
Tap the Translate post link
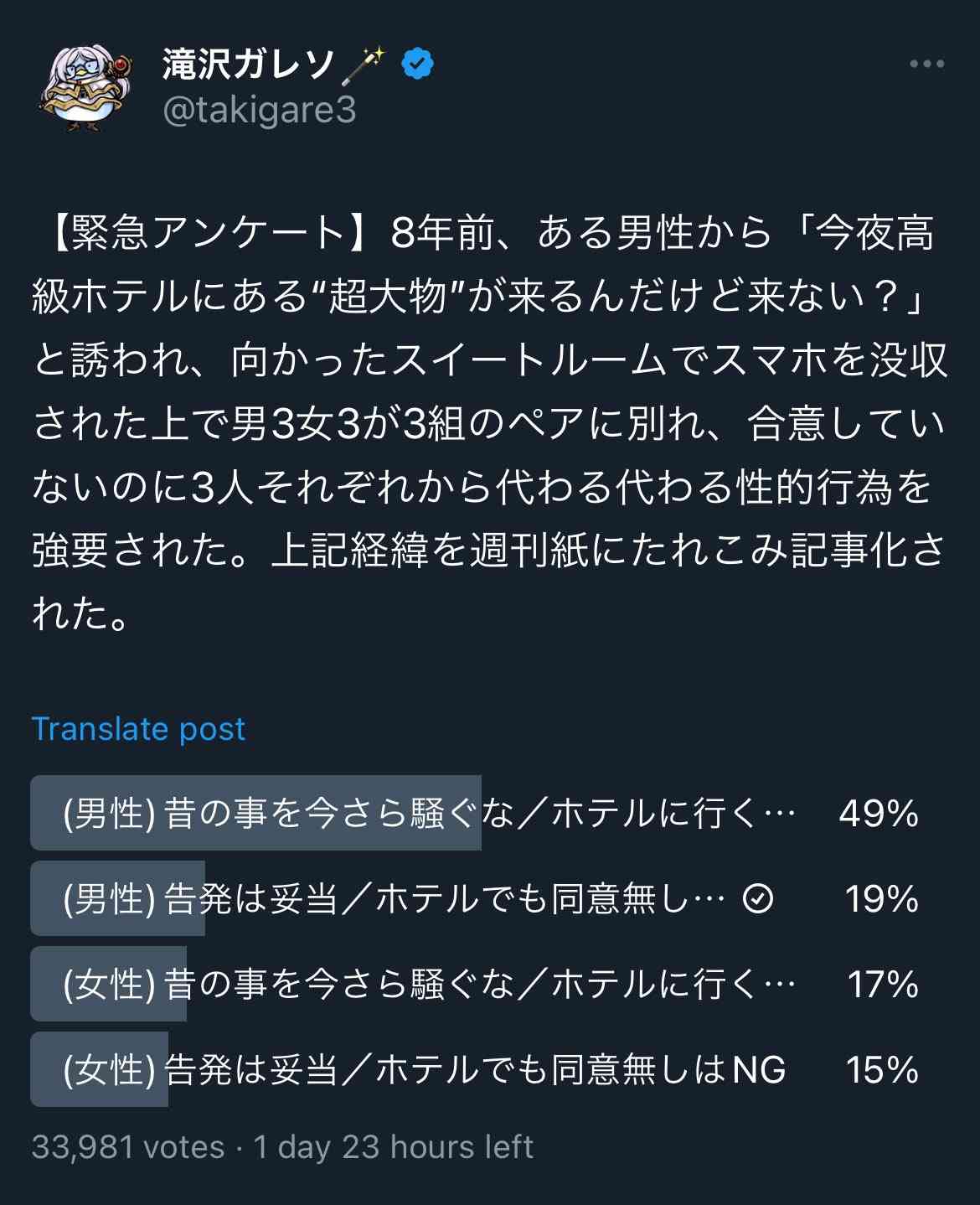click(138, 729)
